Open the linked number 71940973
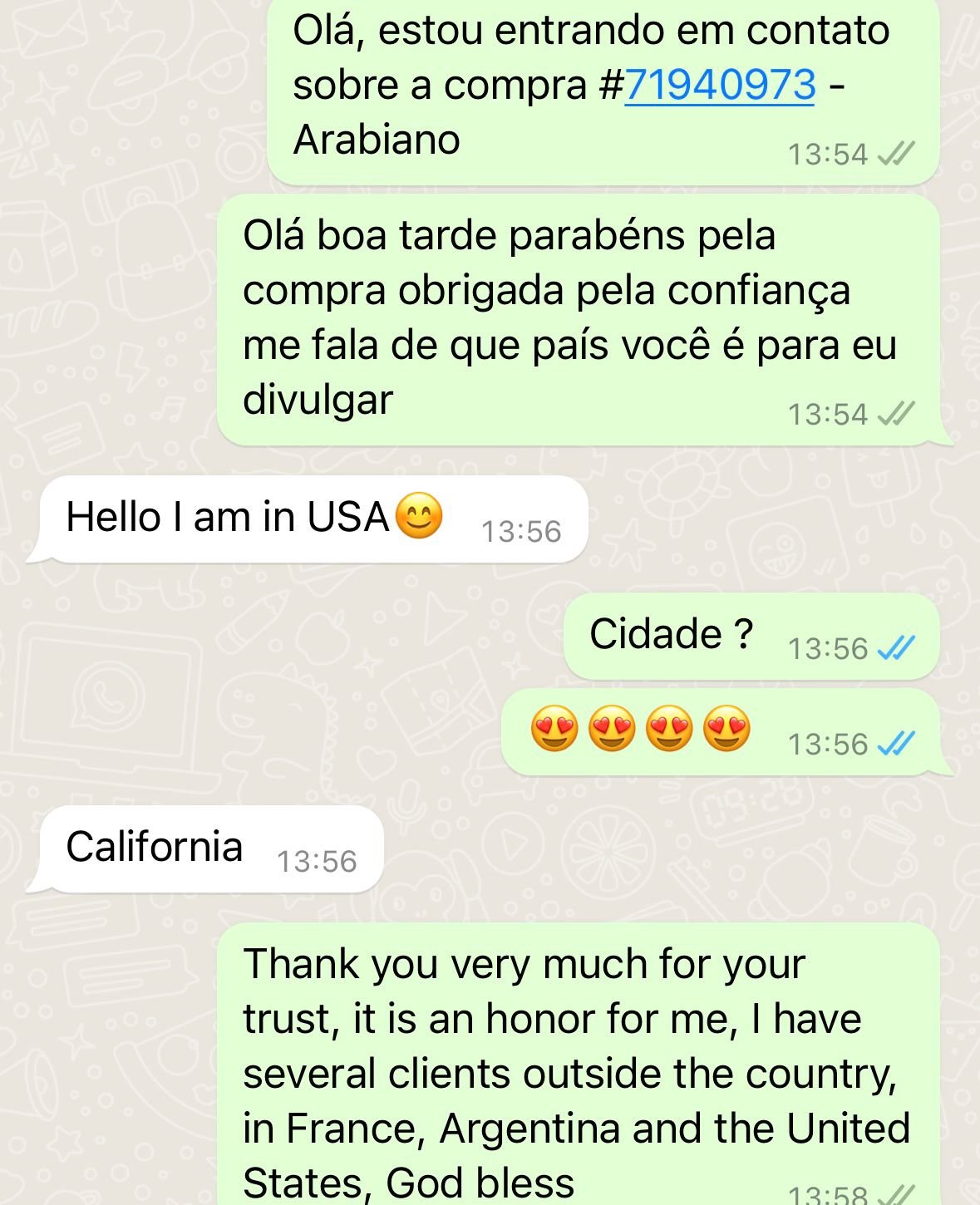980x1205 pixels. click(720, 86)
